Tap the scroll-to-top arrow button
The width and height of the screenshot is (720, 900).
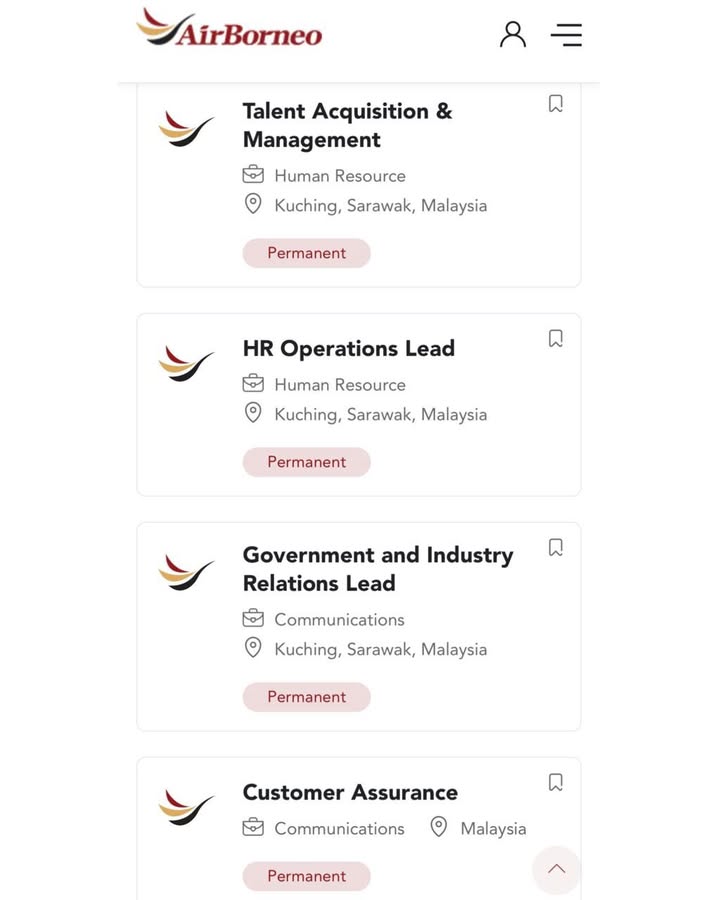(556, 869)
